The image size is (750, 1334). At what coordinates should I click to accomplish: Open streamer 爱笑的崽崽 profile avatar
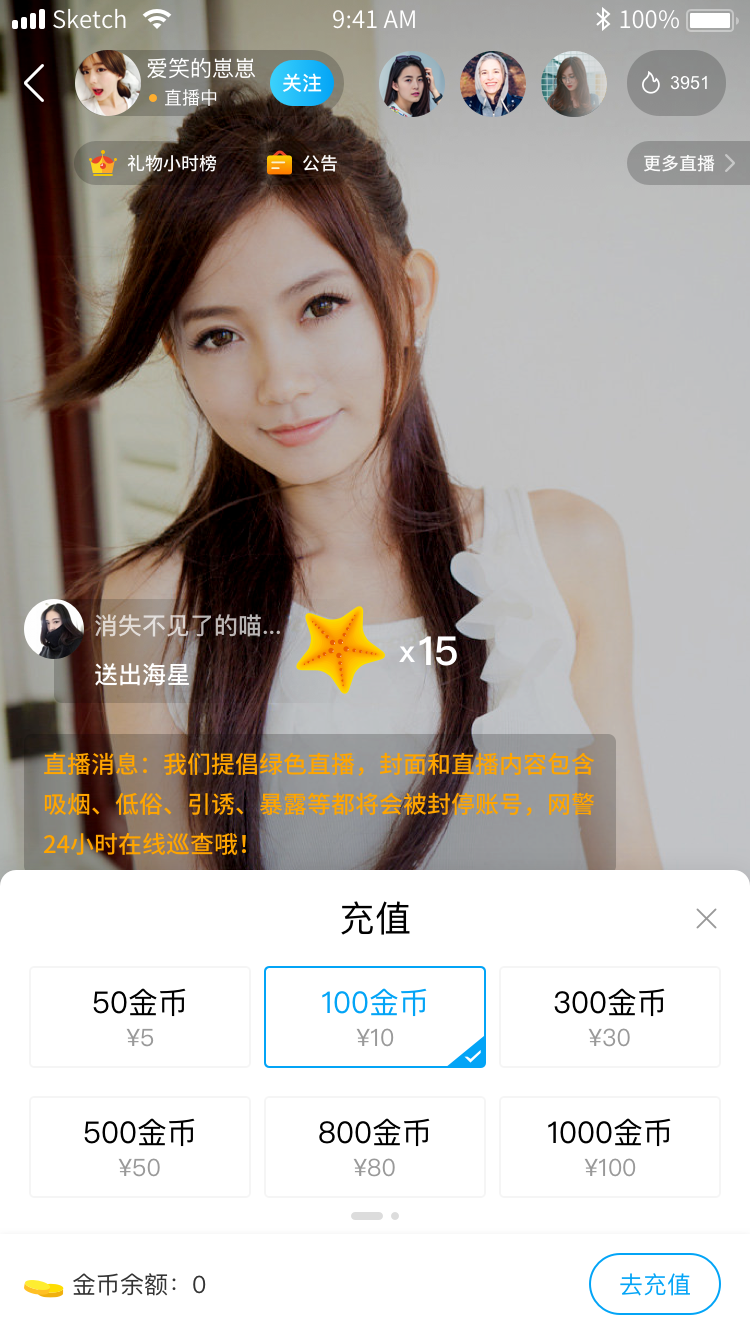[x=107, y=83]
